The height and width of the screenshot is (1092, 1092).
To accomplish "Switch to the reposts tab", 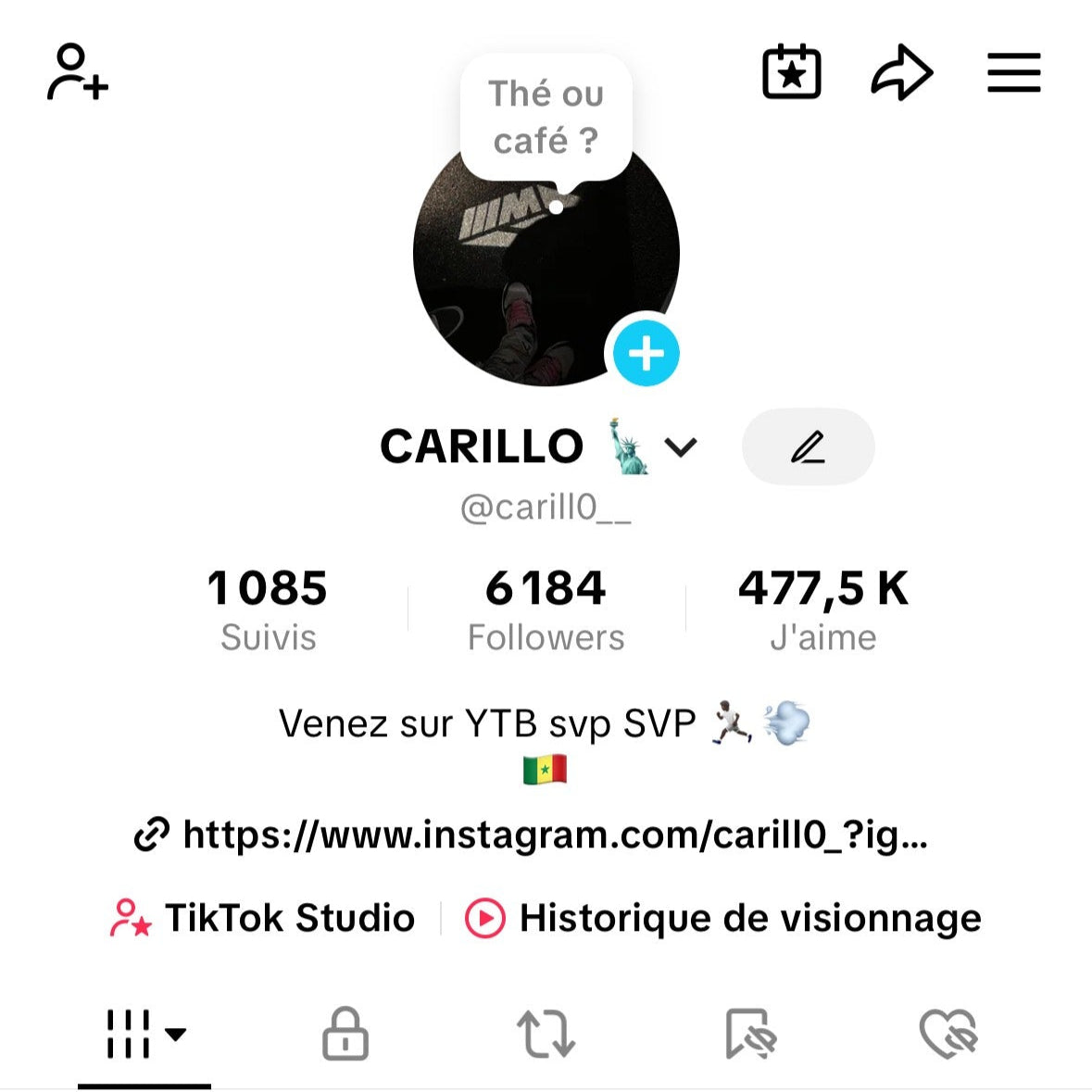I will [x=546, y=1034].
